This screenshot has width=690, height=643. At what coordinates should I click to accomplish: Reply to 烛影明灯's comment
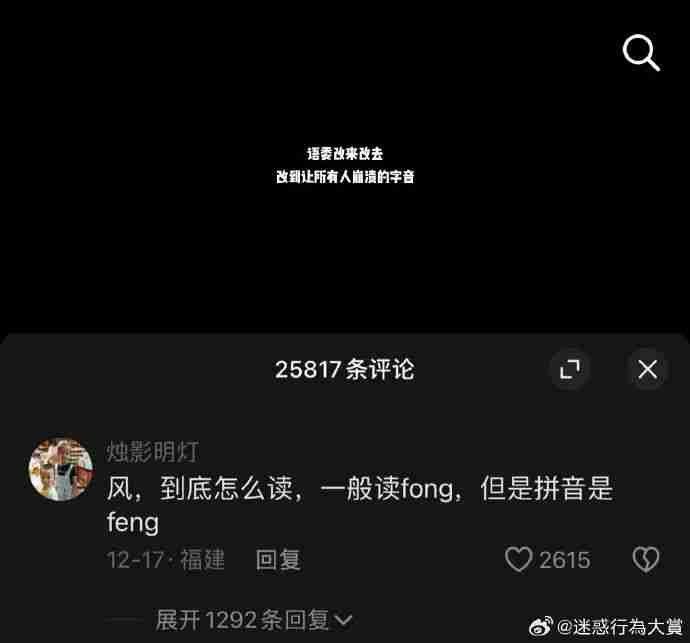point(278,560)
